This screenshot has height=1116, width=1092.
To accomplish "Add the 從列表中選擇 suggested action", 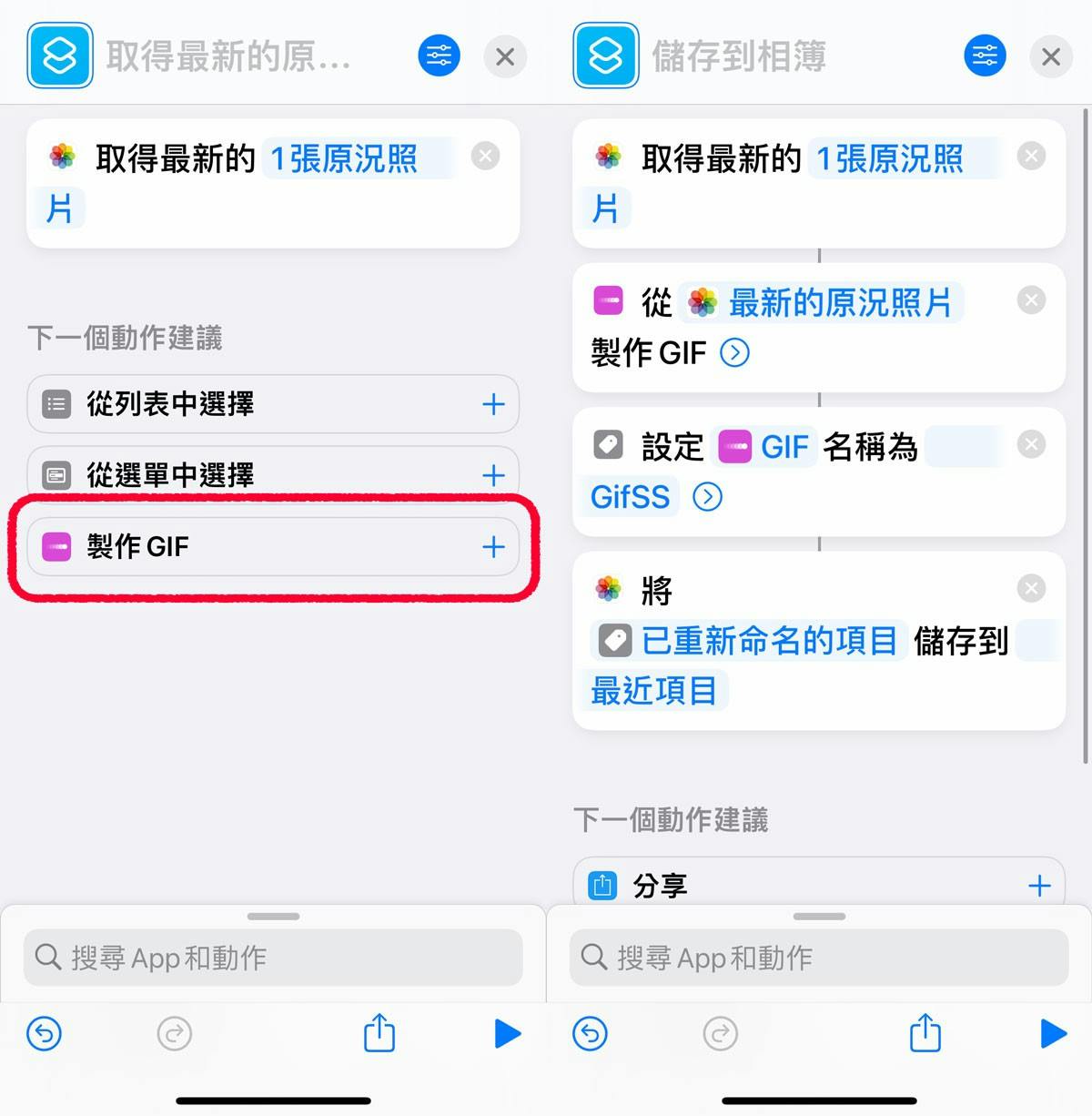I will click(492, 404).
